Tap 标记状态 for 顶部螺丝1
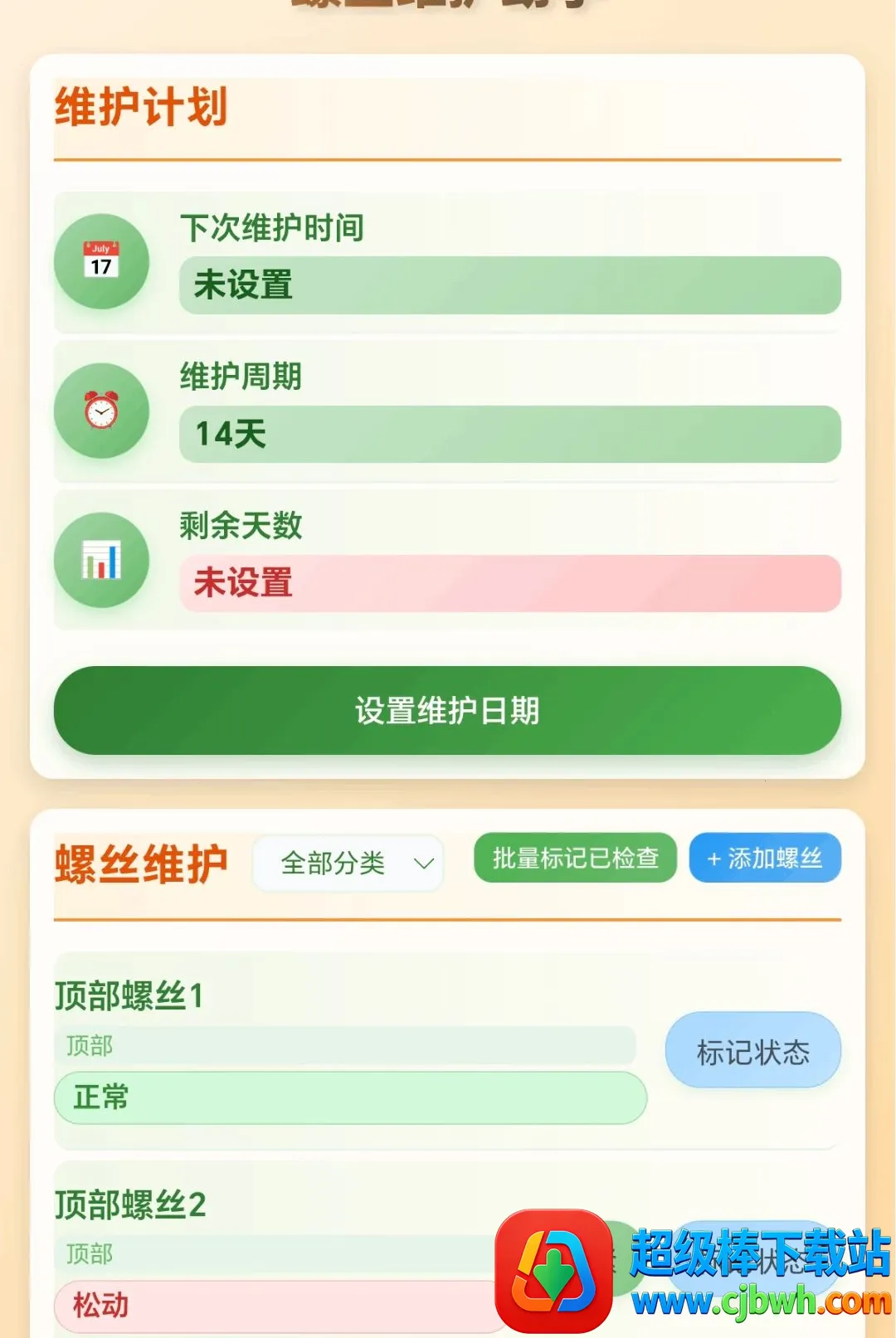Image resolution: width=896 pixels, height=1338 pixels. tap(752, 1050)
